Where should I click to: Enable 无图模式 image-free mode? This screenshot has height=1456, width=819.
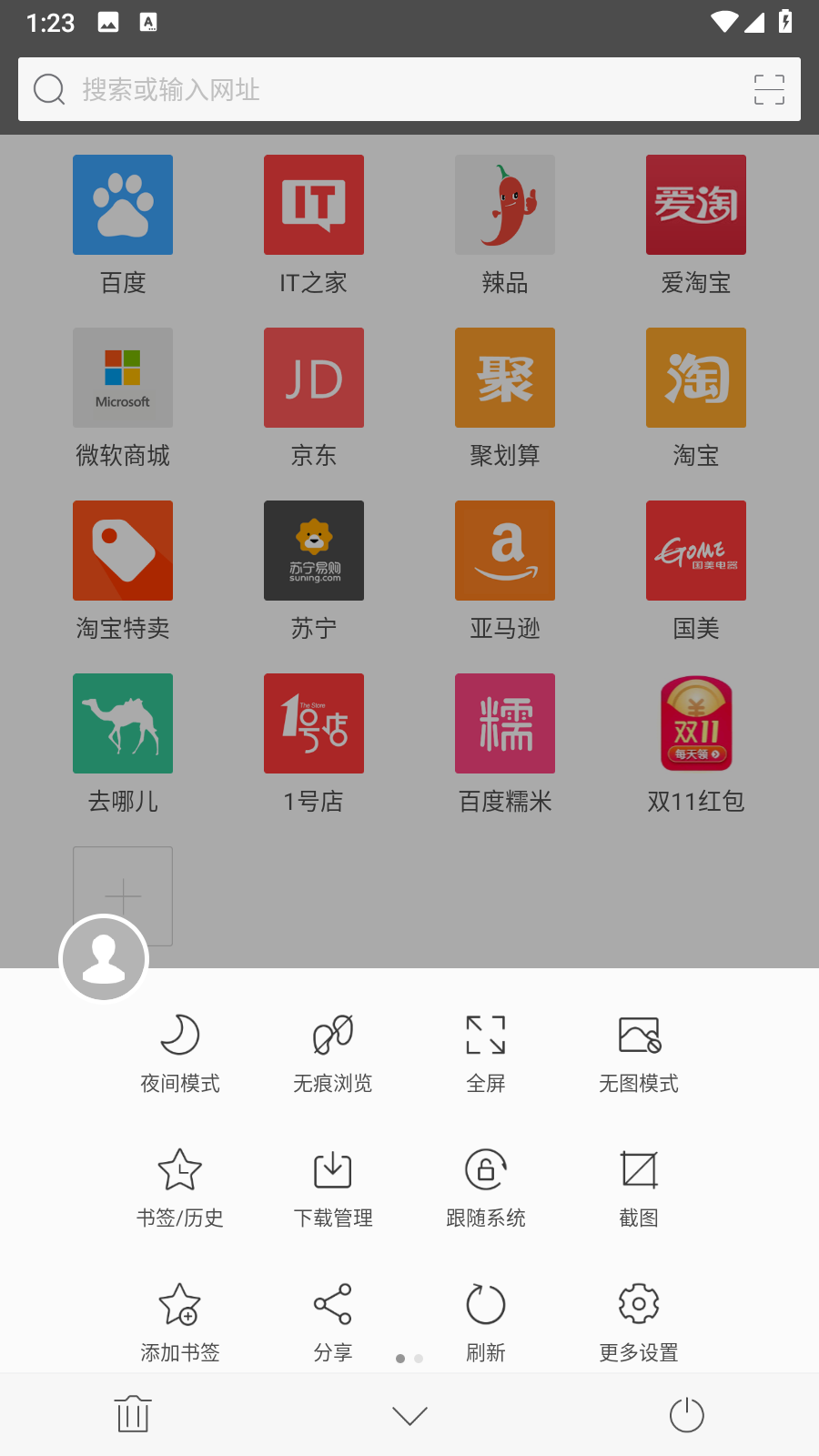(x=638, y=1051)
